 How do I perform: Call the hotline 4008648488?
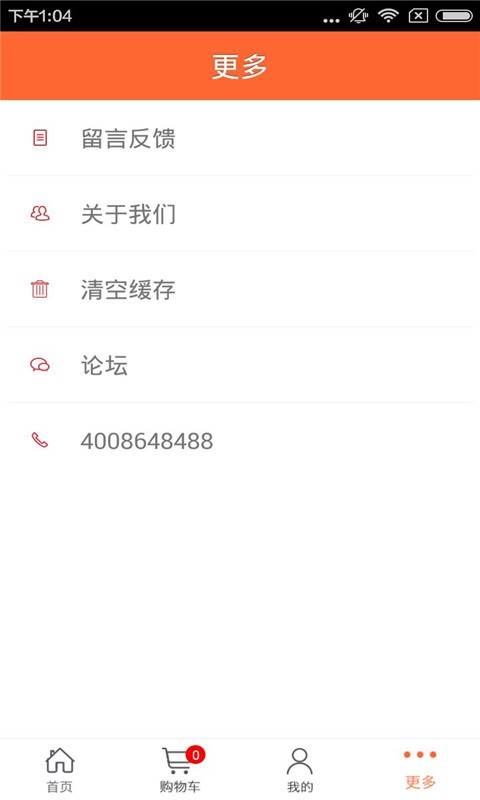(240, 440)
